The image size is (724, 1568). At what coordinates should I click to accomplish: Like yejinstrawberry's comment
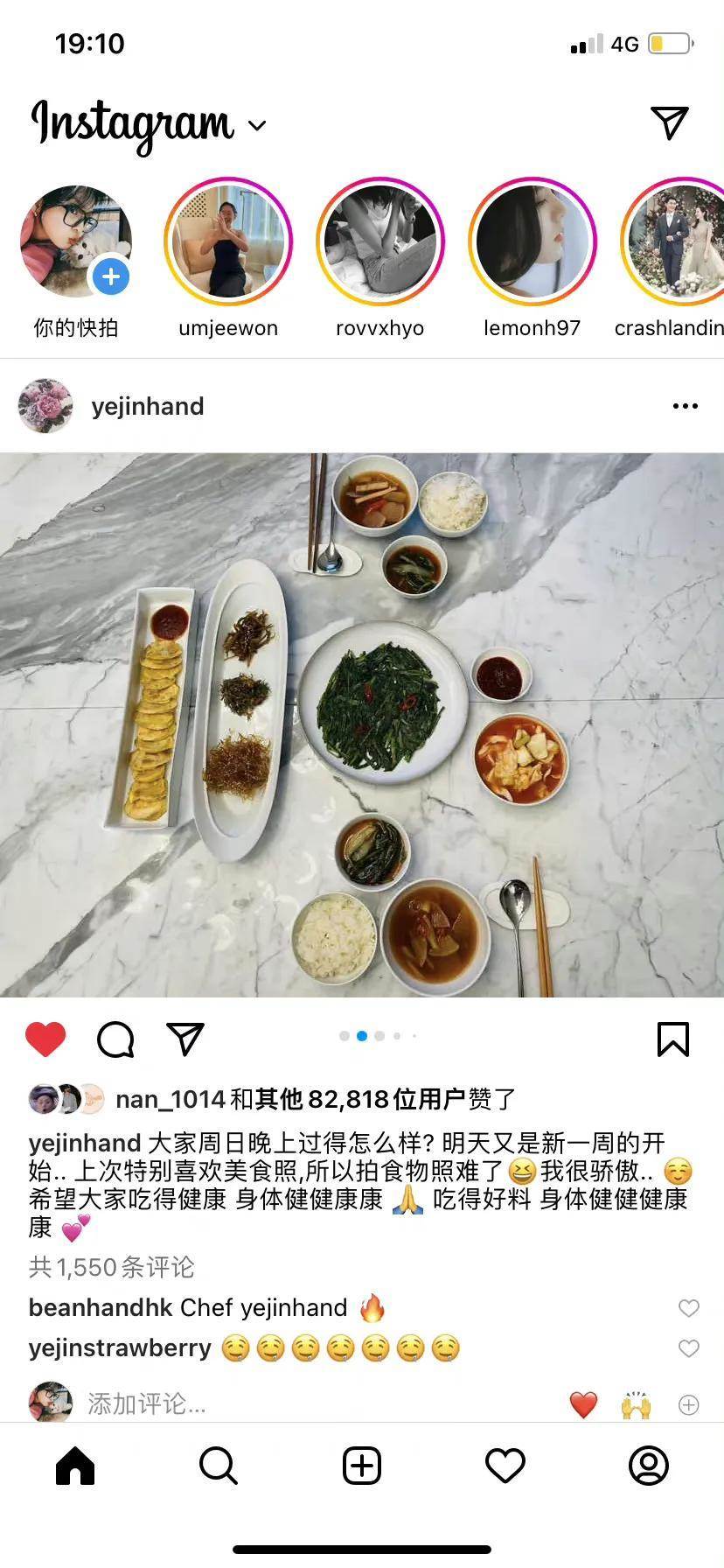coord(689,1348)
